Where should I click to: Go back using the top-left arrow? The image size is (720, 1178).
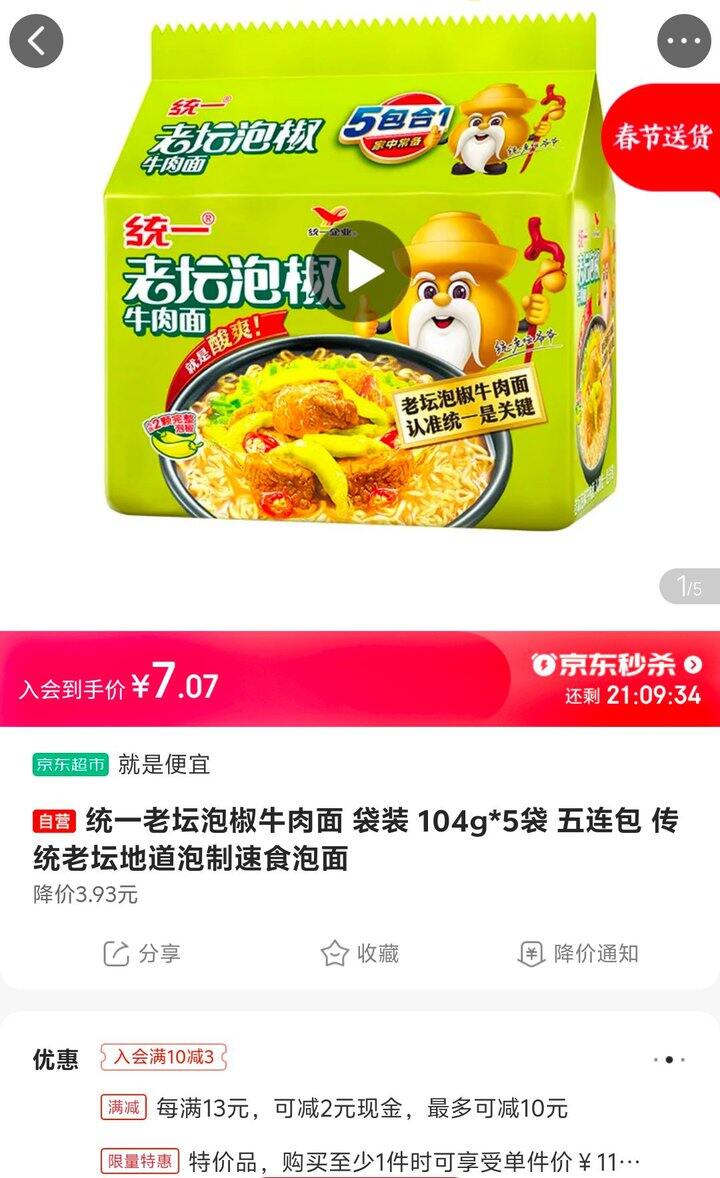(36, 42)
